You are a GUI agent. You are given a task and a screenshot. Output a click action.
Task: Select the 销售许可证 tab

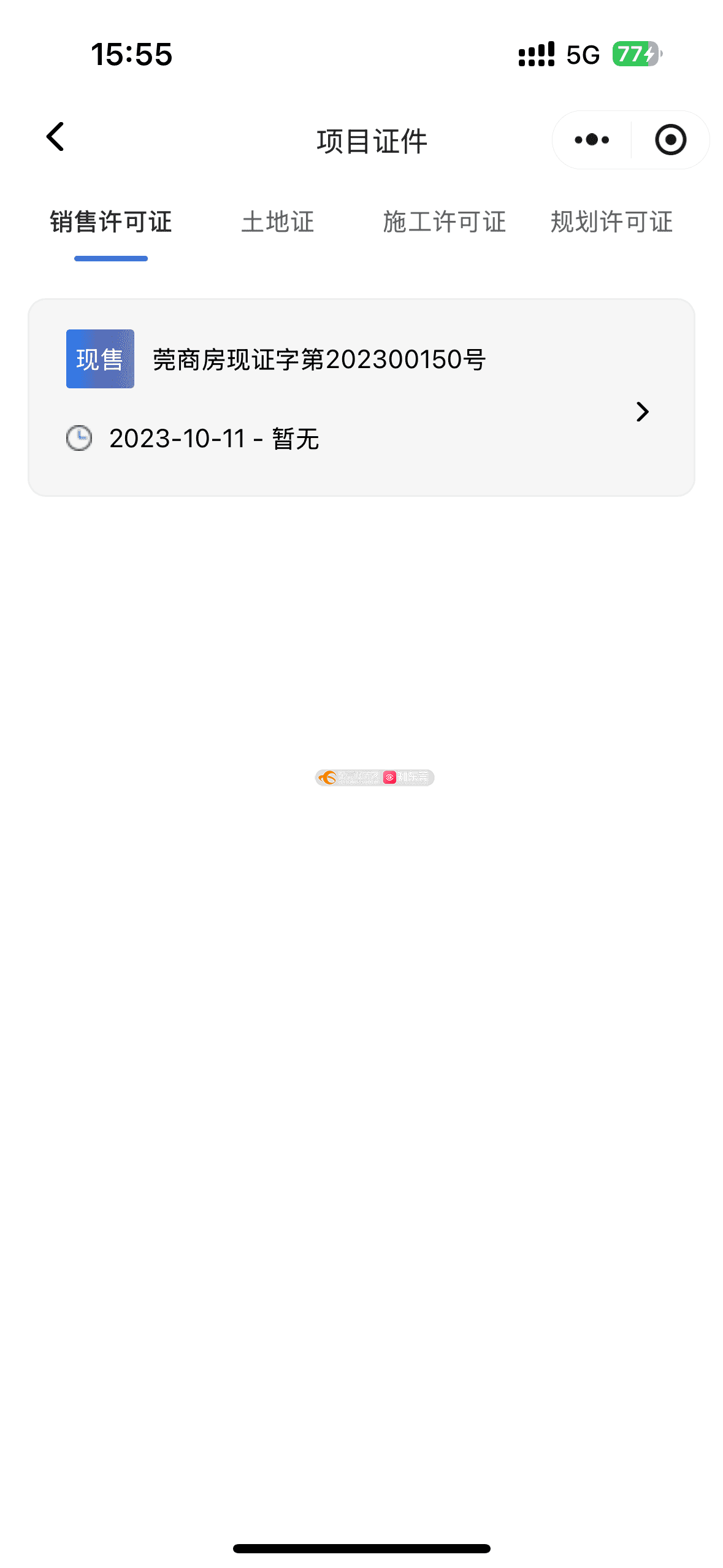point(111,222)
